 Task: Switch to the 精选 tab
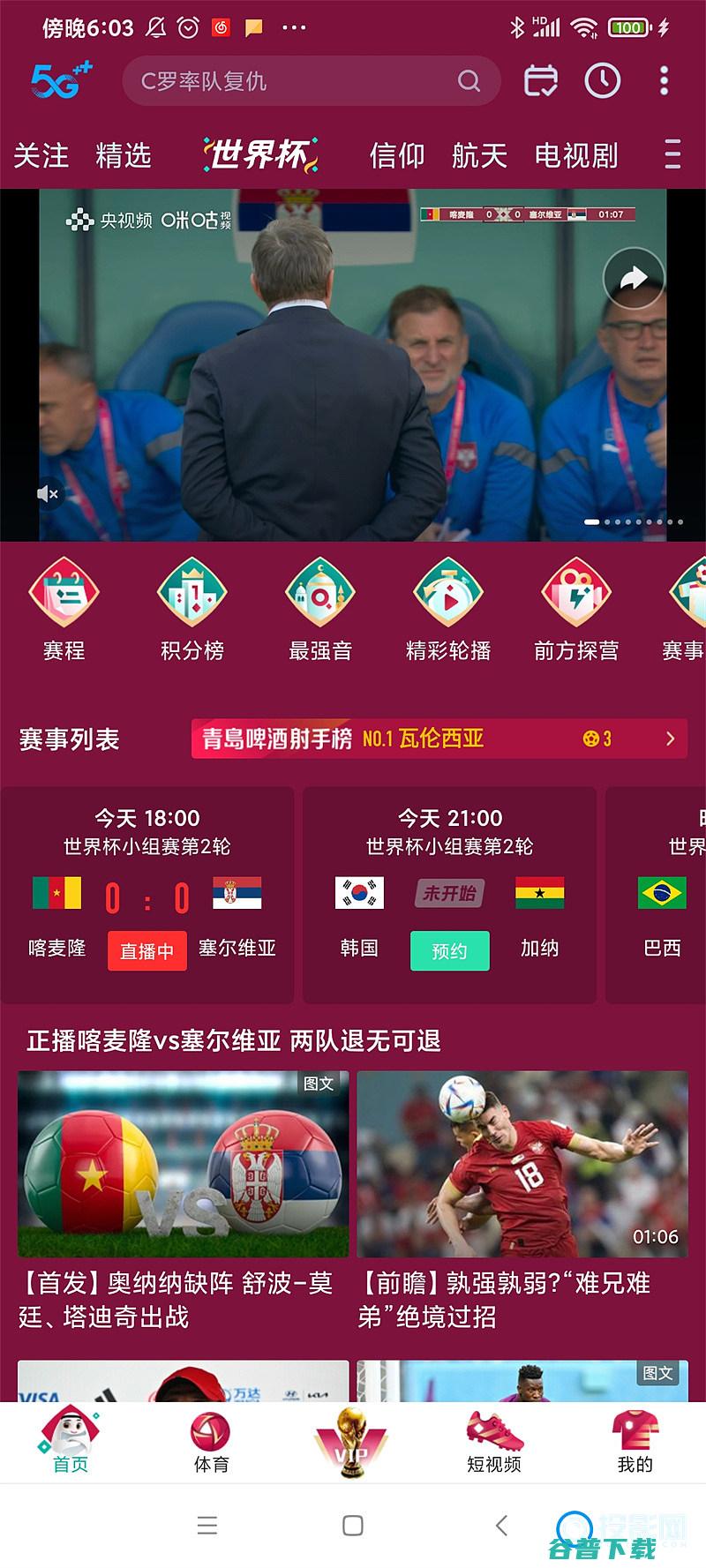tap(124, 156)
